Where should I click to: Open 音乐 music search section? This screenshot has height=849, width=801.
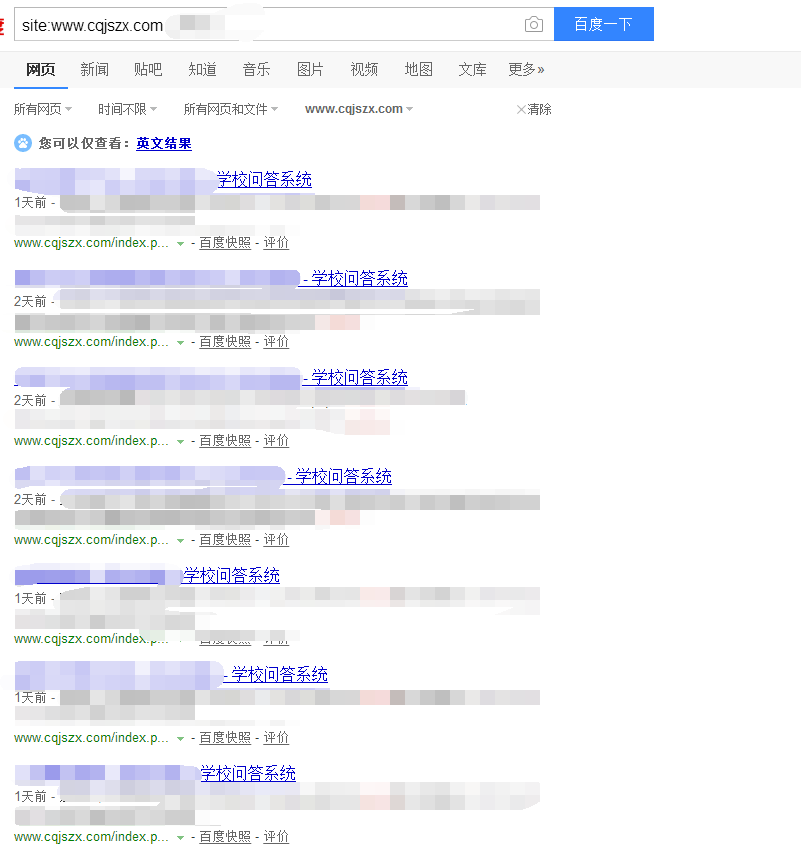(256, 69)
